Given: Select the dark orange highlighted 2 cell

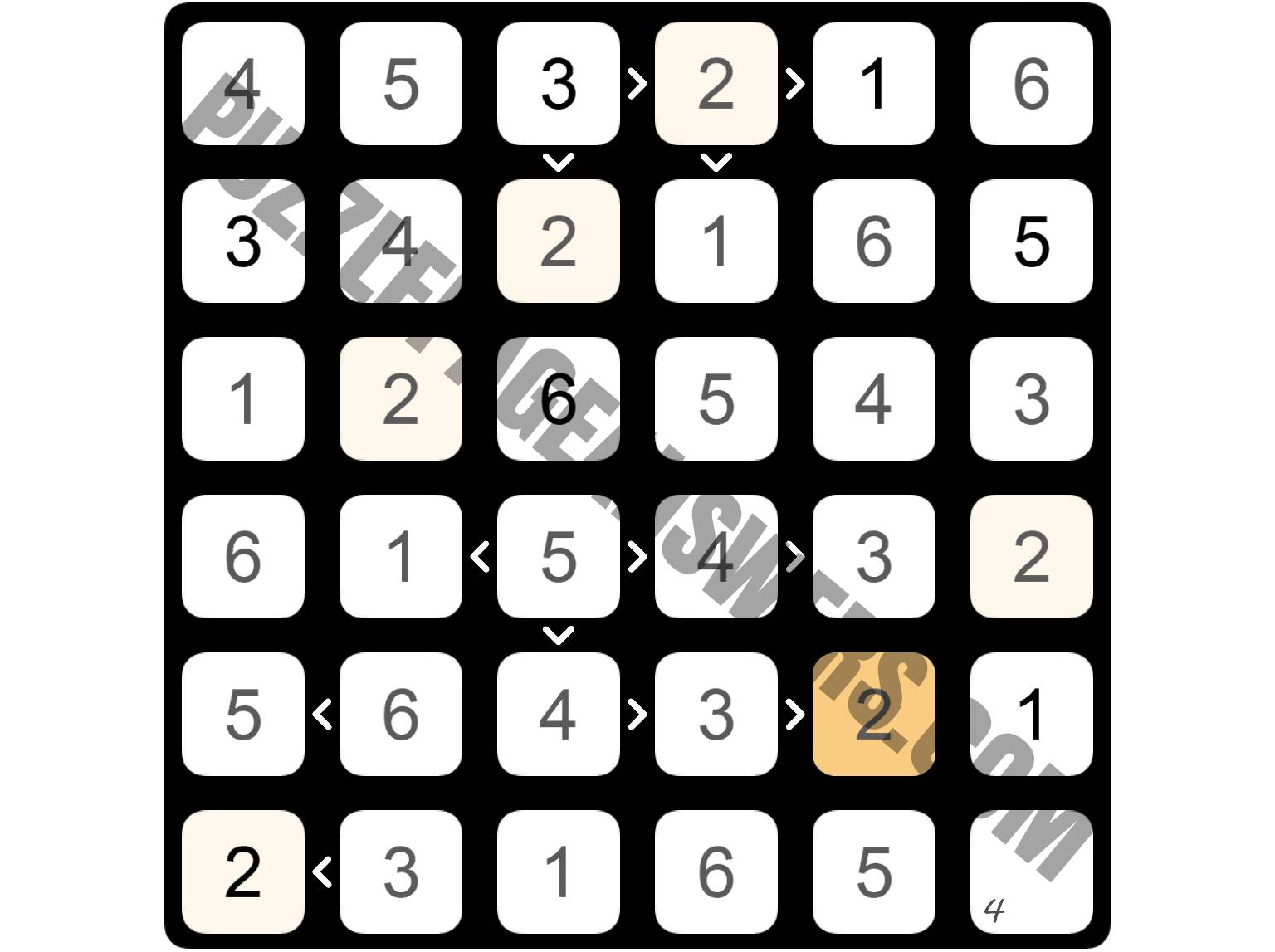Looking at the screenshot, I should tap(873, 714).
